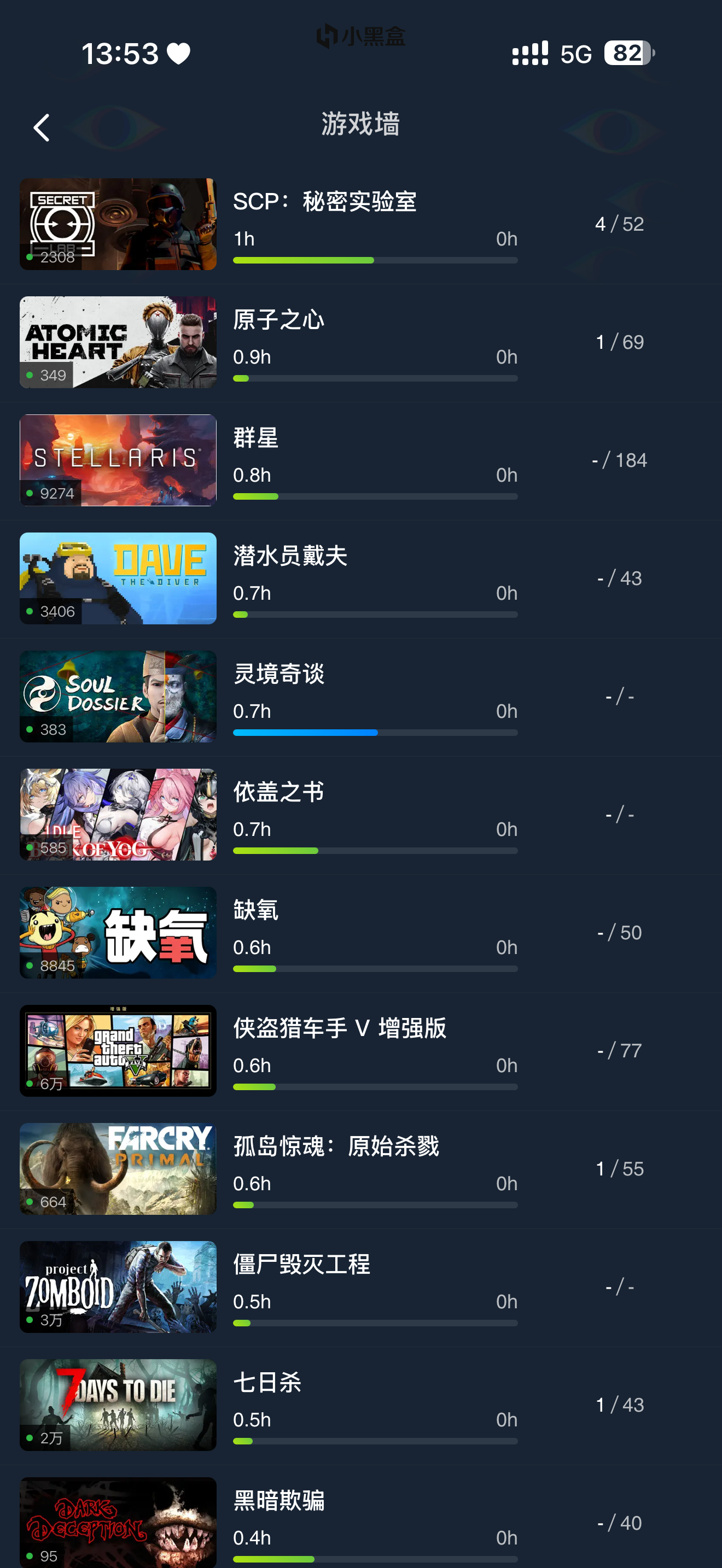Open 孤岛惊魂：原始杀戮 entry
The width and height of the screenshot is (722, 1568).
click(x=360, y=1169)
